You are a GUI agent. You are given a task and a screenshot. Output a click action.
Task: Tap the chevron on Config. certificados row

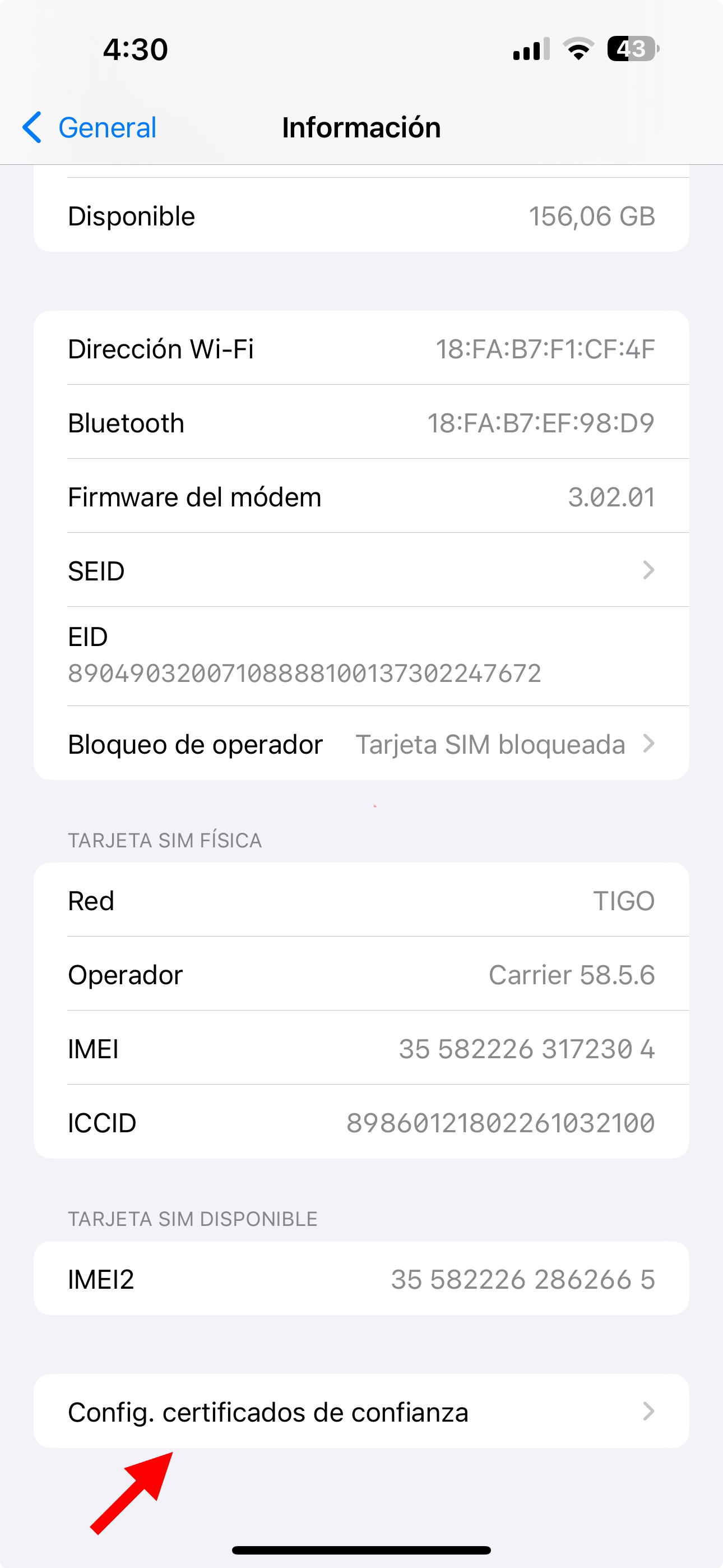(649, 1411)
